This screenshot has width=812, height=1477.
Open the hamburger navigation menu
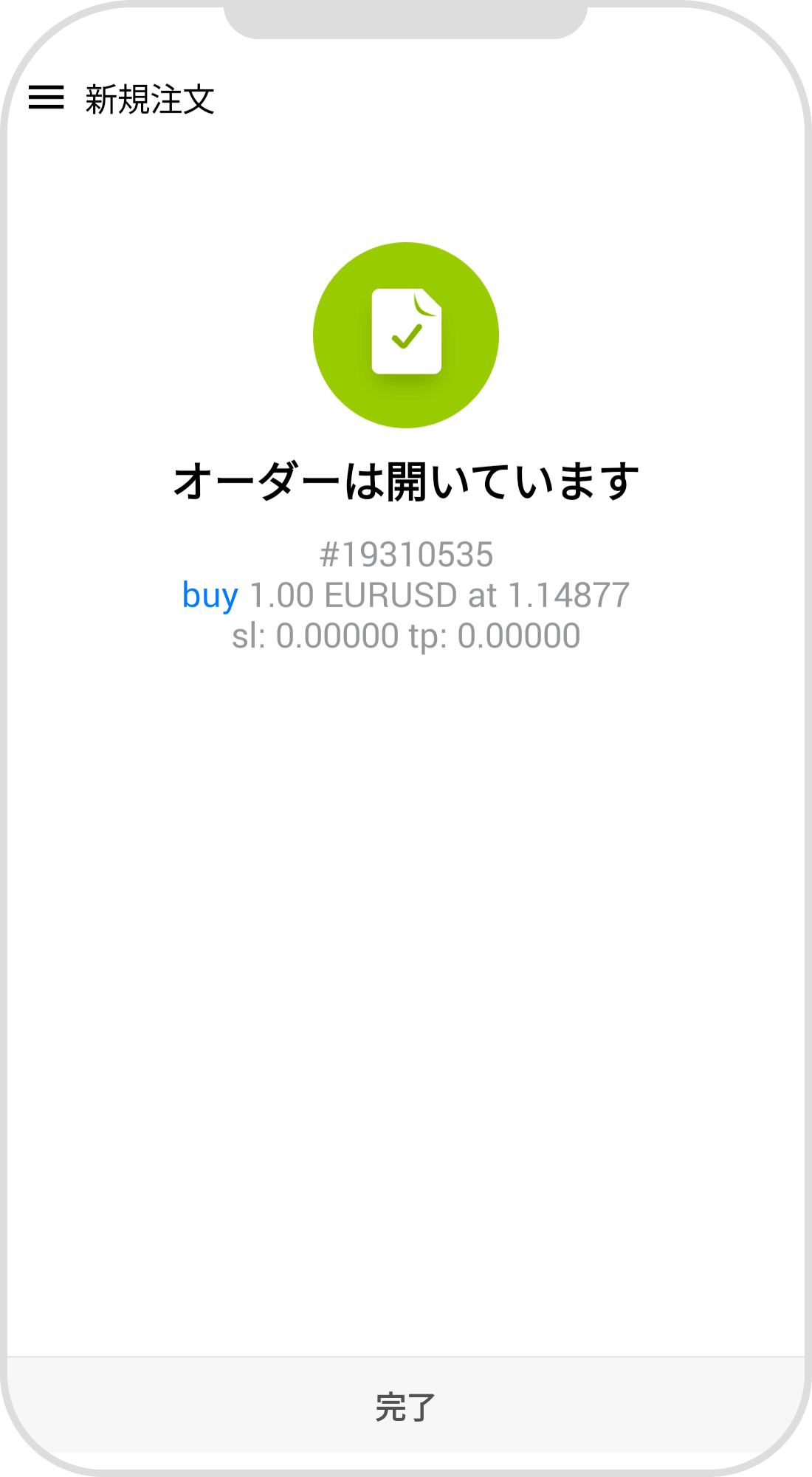point(46,97)
